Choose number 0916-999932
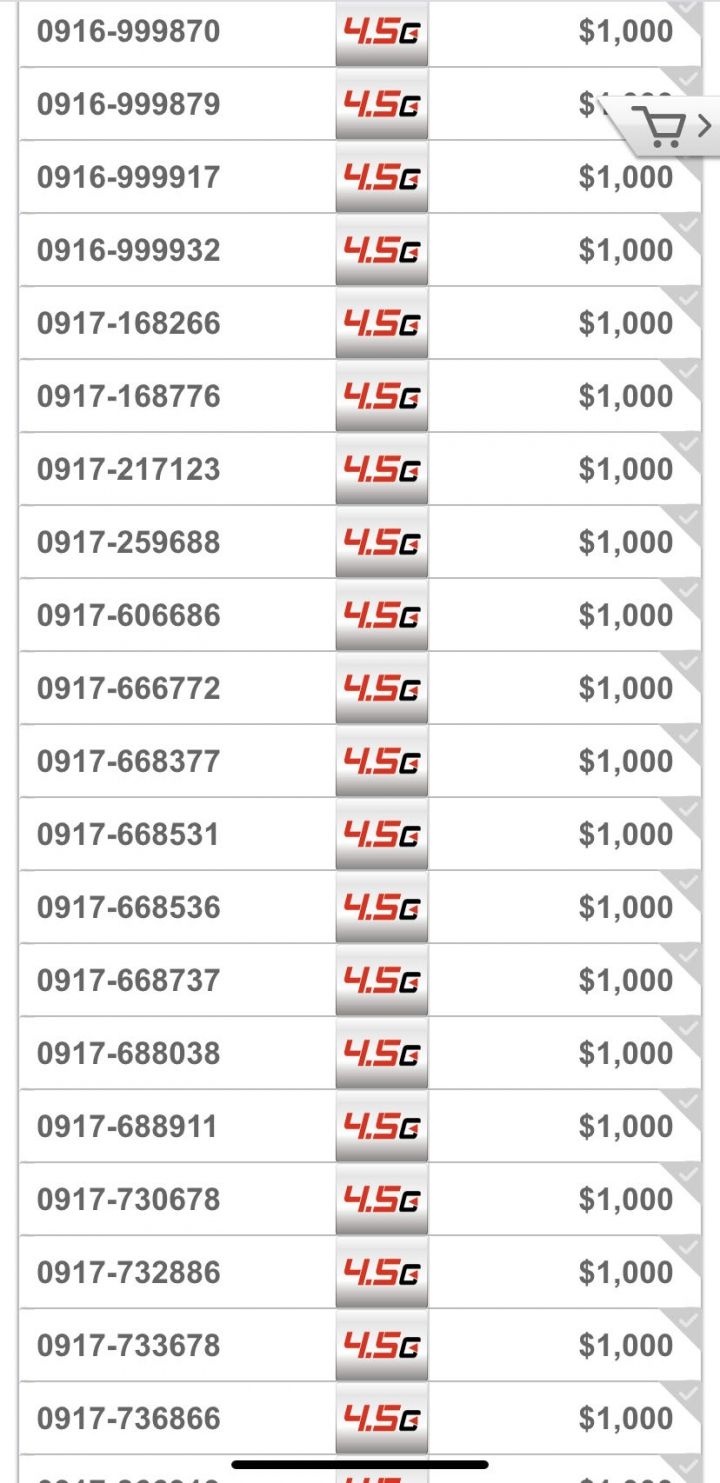This screenshot has height=1483, width=720. point(360,250)
